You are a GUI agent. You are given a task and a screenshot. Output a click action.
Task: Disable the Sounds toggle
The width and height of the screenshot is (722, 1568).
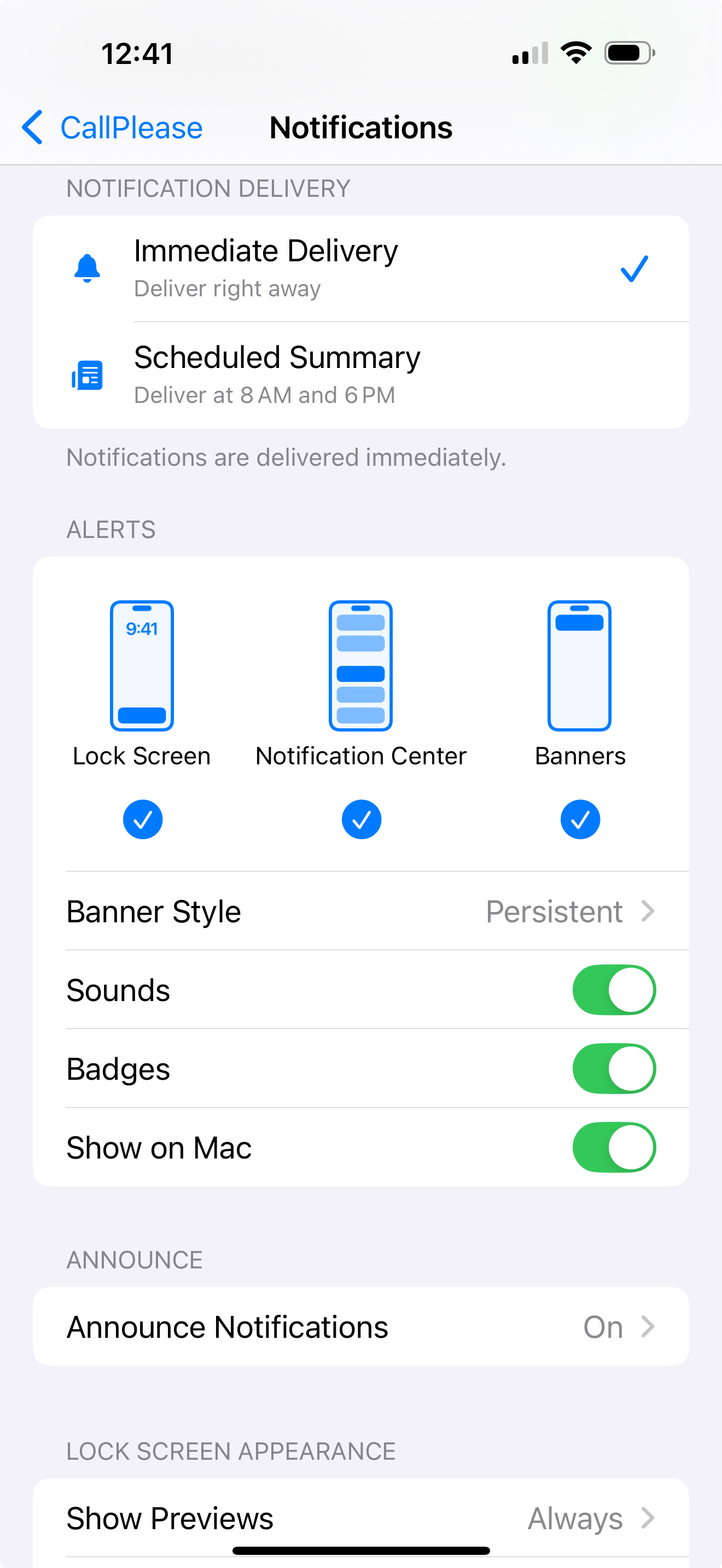coord(614,990)
